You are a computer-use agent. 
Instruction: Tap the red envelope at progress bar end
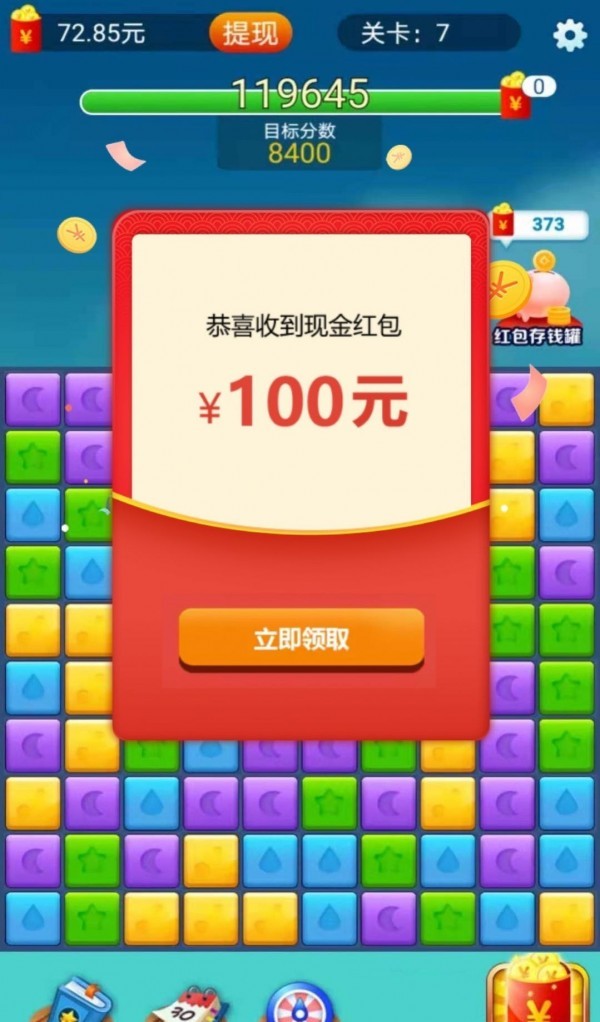[515, 97]
